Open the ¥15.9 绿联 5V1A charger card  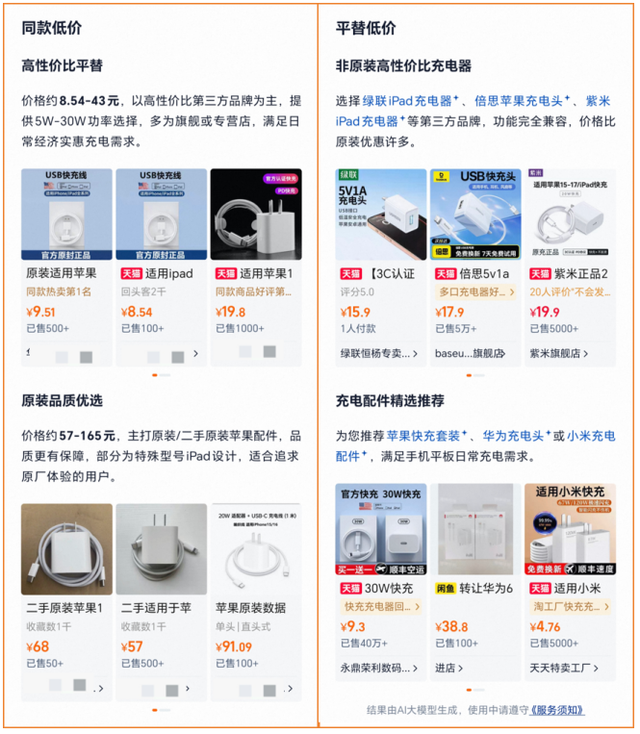coord(381,267)
